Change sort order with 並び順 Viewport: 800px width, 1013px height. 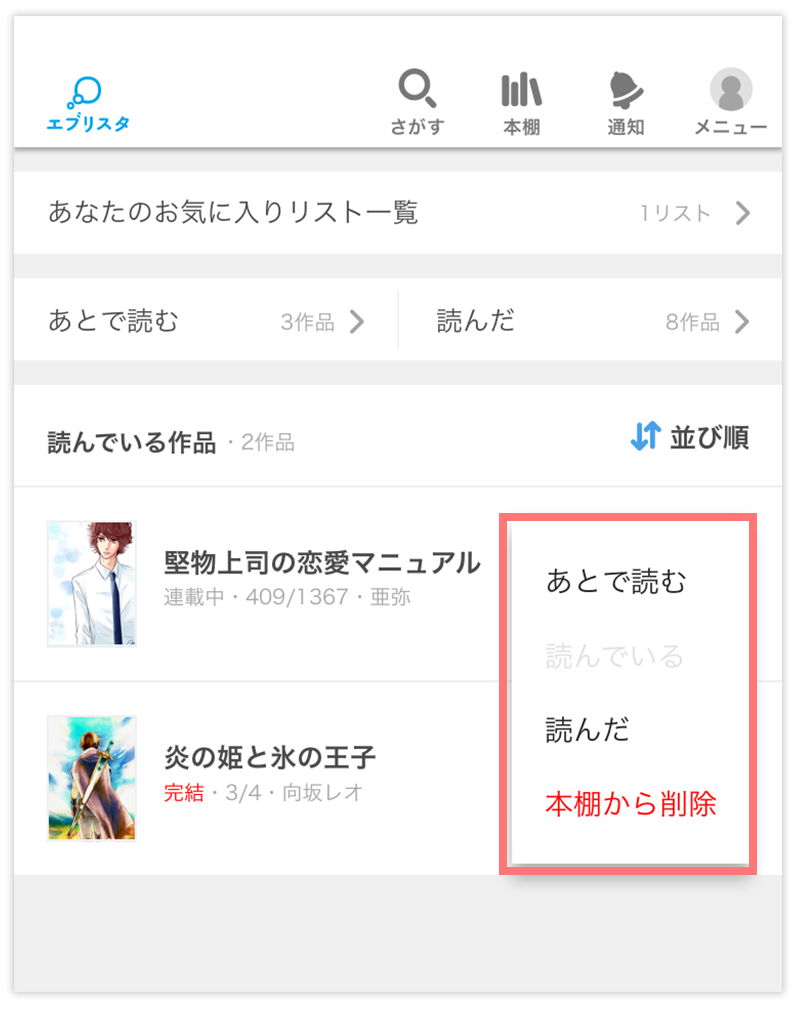[690, 437]
